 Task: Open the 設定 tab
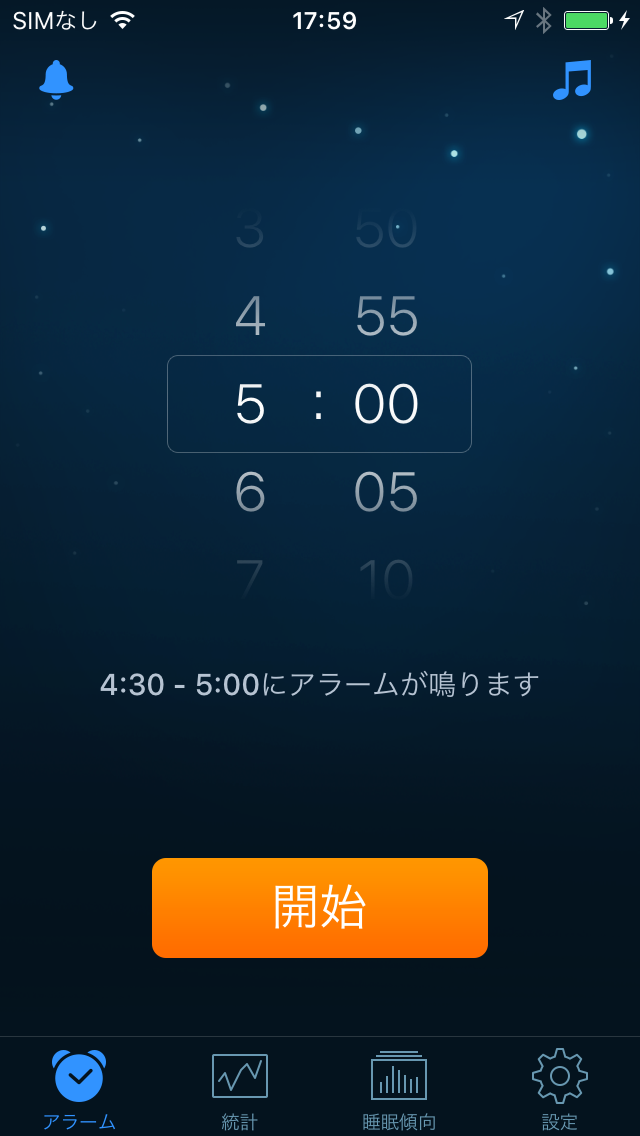559,1088
